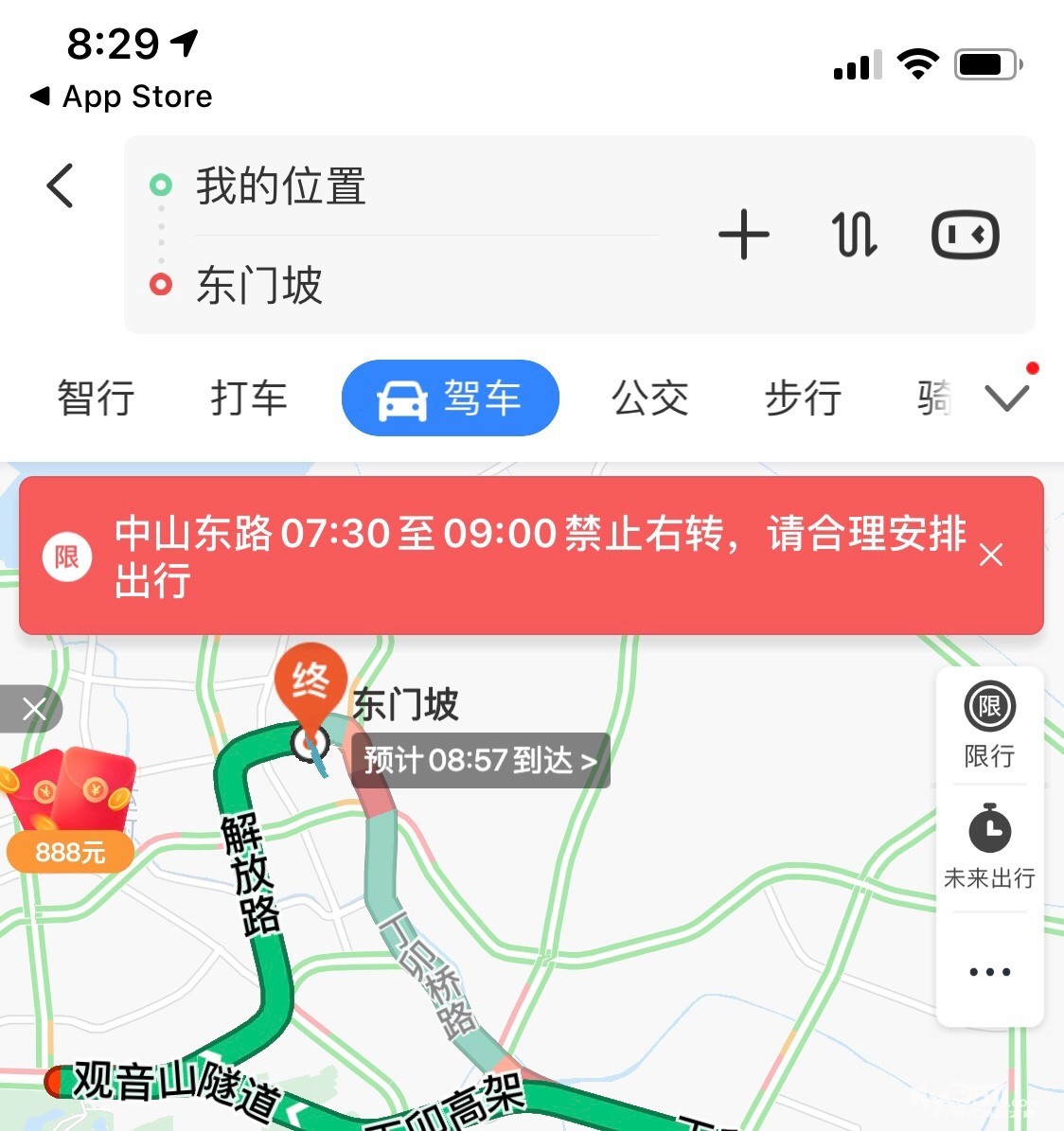Swap start and destination
Image resolution: width=1064 pixels, height=1131 pixels.
(855, 235)
